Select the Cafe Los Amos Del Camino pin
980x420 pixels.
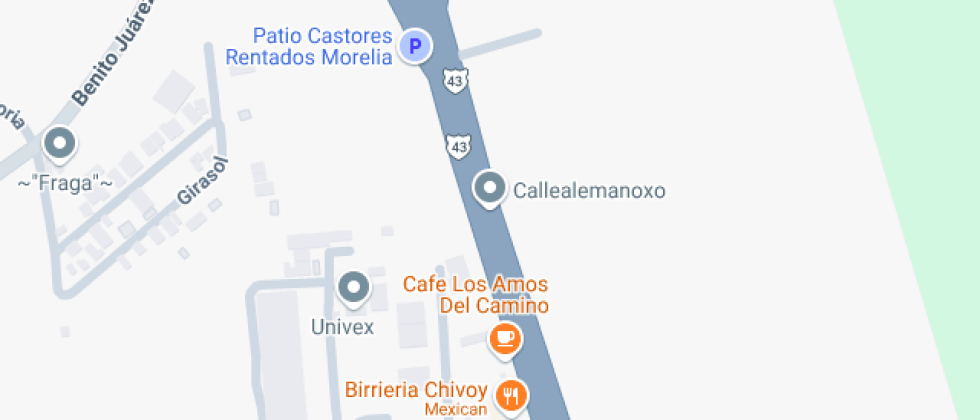pos(505,338)
